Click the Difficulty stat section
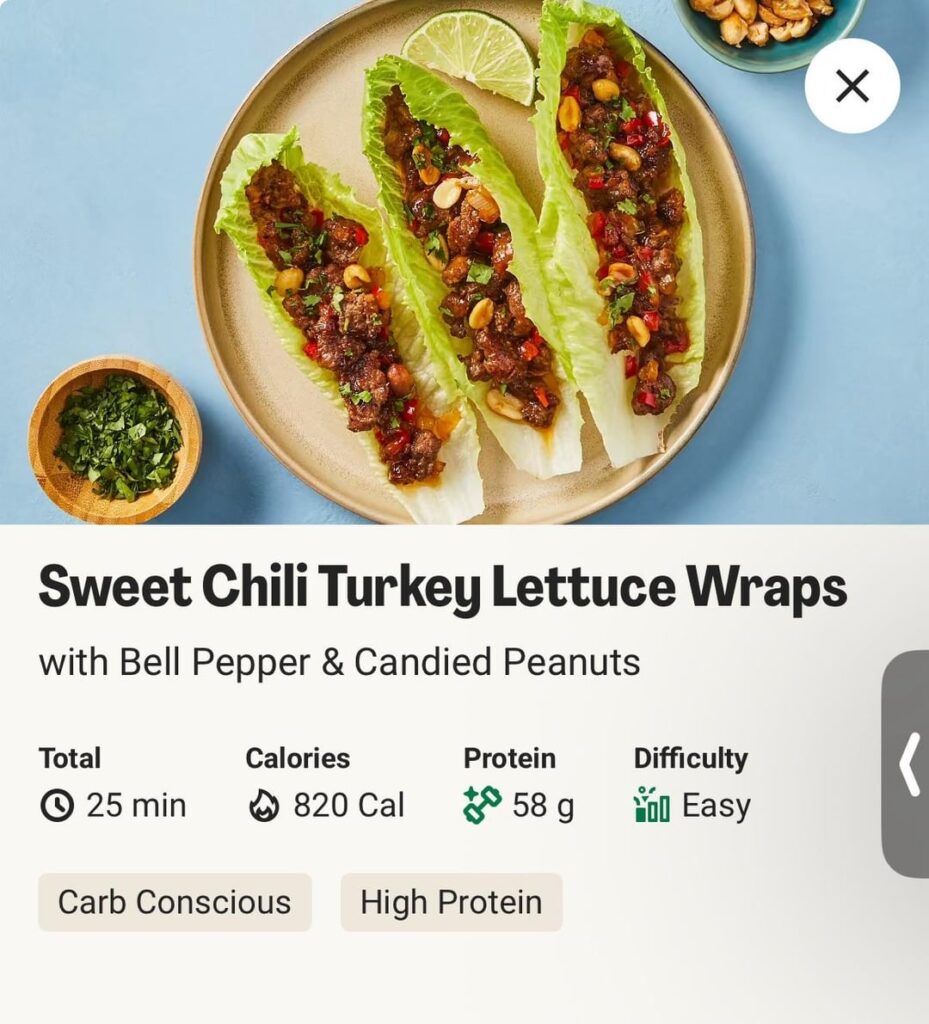The height and width of the screenshot is (1024, 929). coord(691,780)
